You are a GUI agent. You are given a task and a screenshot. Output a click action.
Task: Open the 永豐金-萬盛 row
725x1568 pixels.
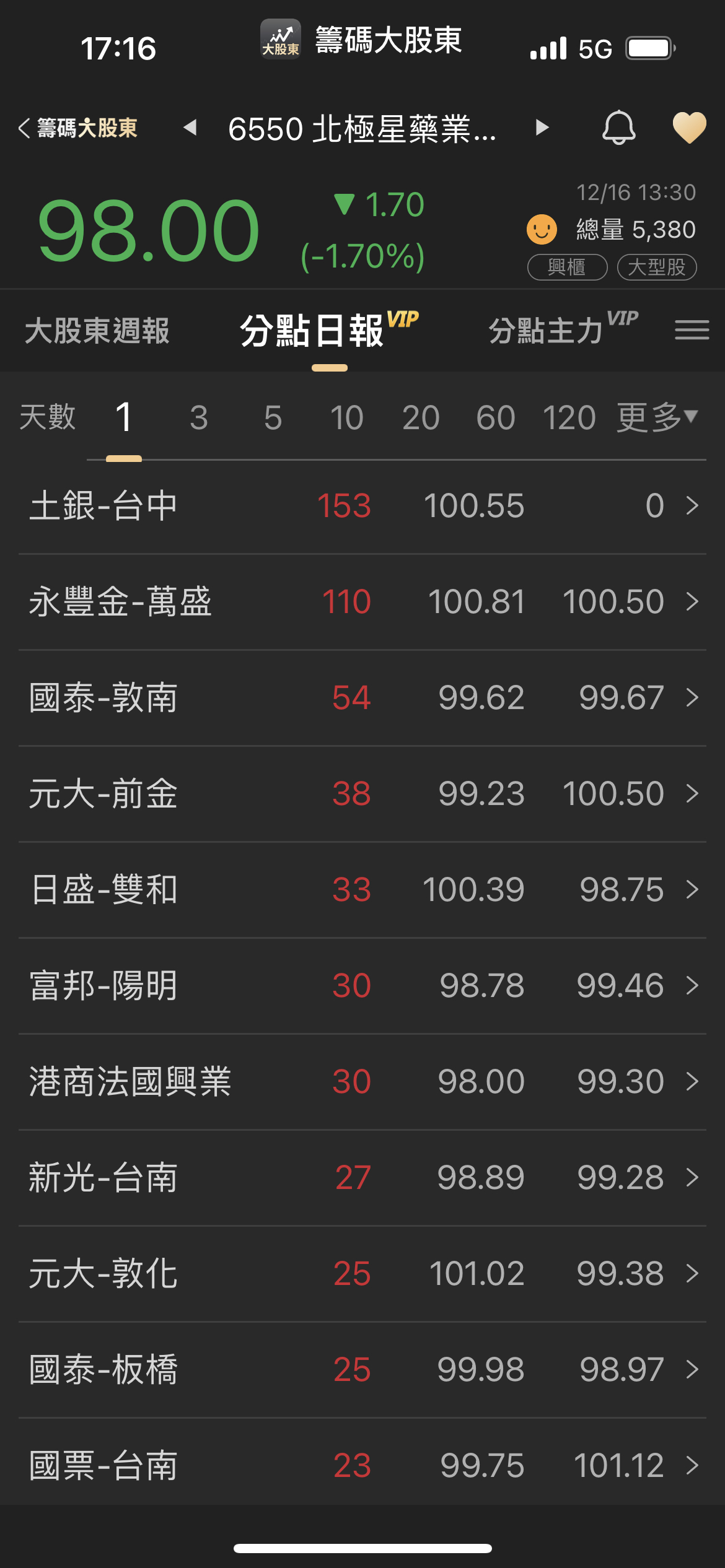click(x=362, y=602)
